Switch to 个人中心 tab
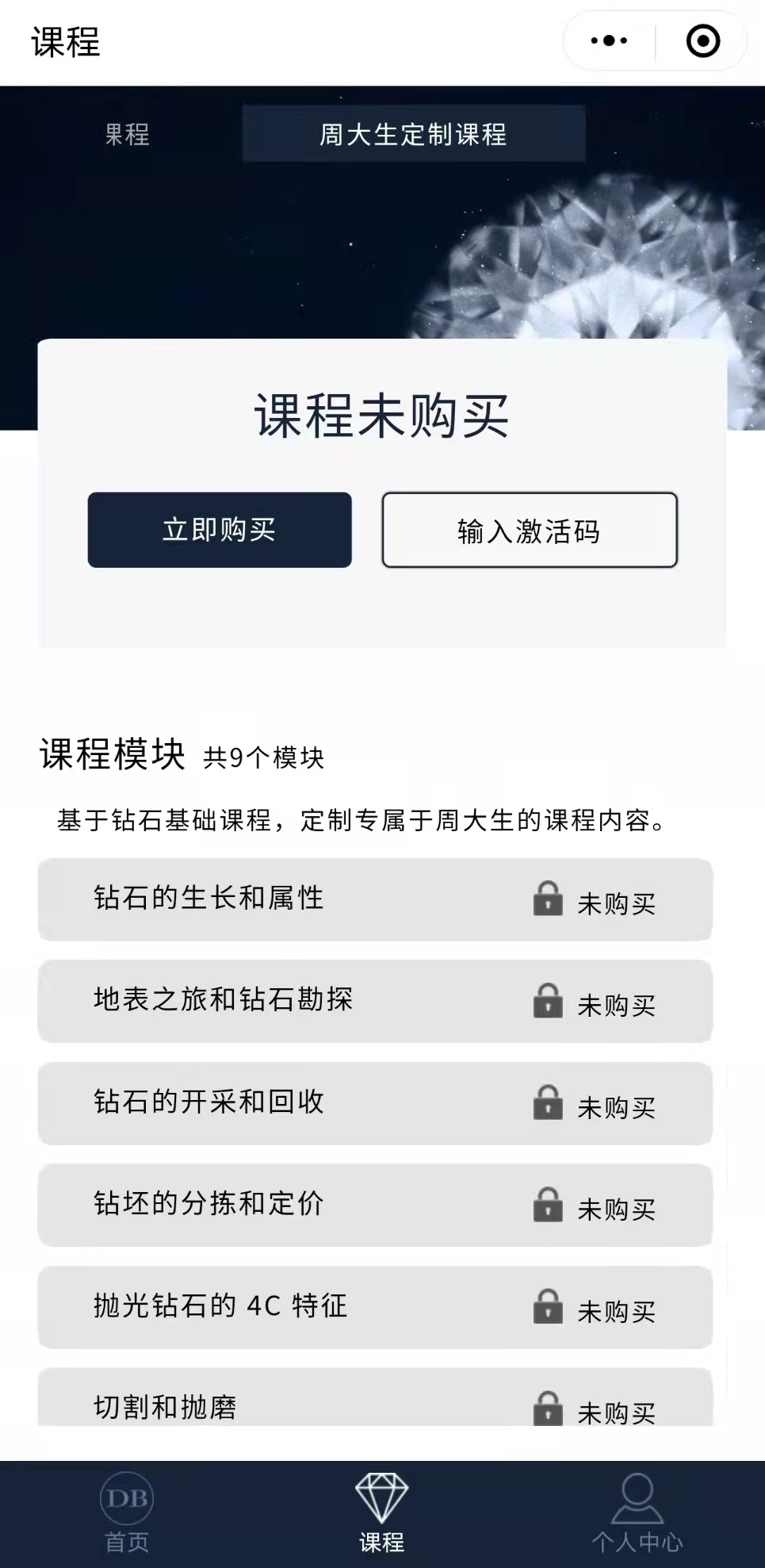 coord(637,1512)
